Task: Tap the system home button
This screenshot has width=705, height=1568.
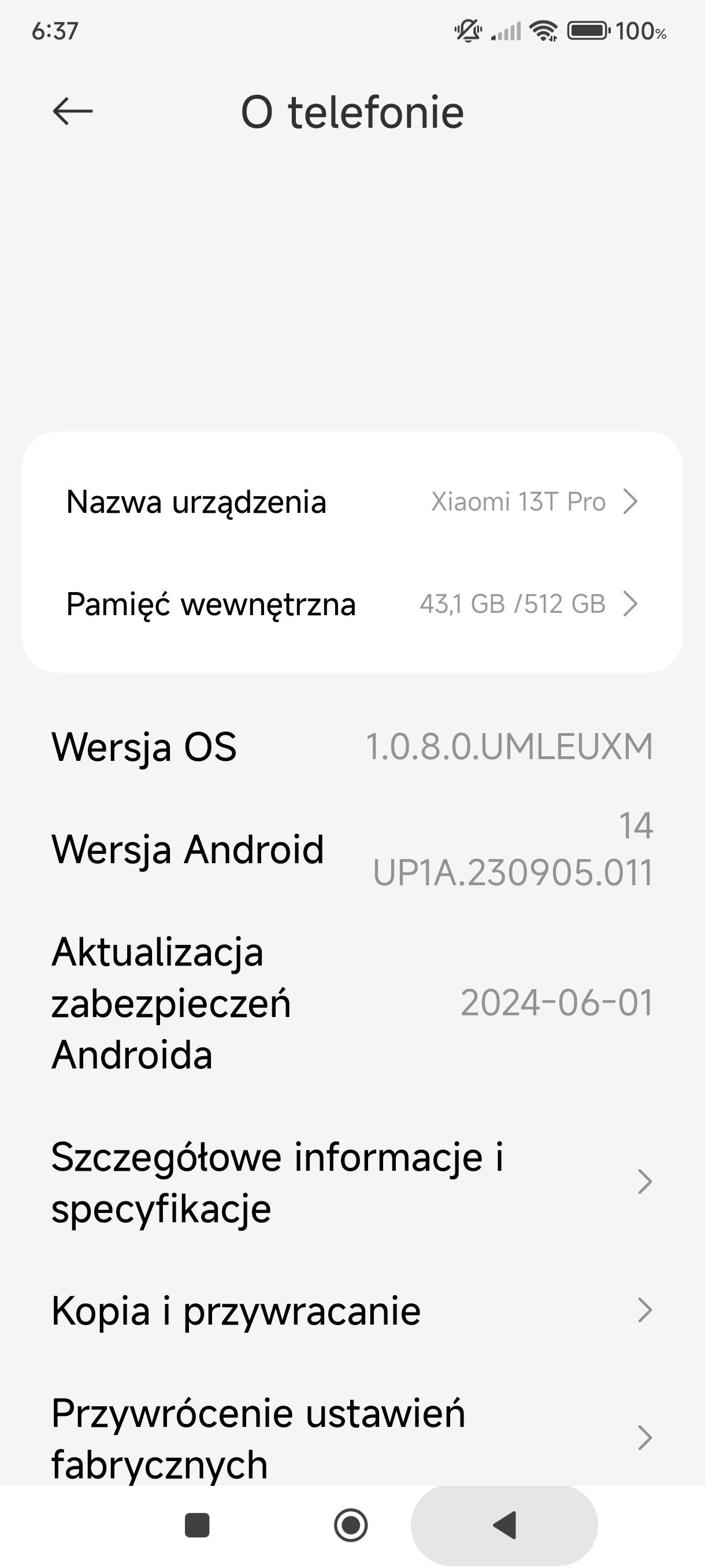Action: tap(351, 1525)
